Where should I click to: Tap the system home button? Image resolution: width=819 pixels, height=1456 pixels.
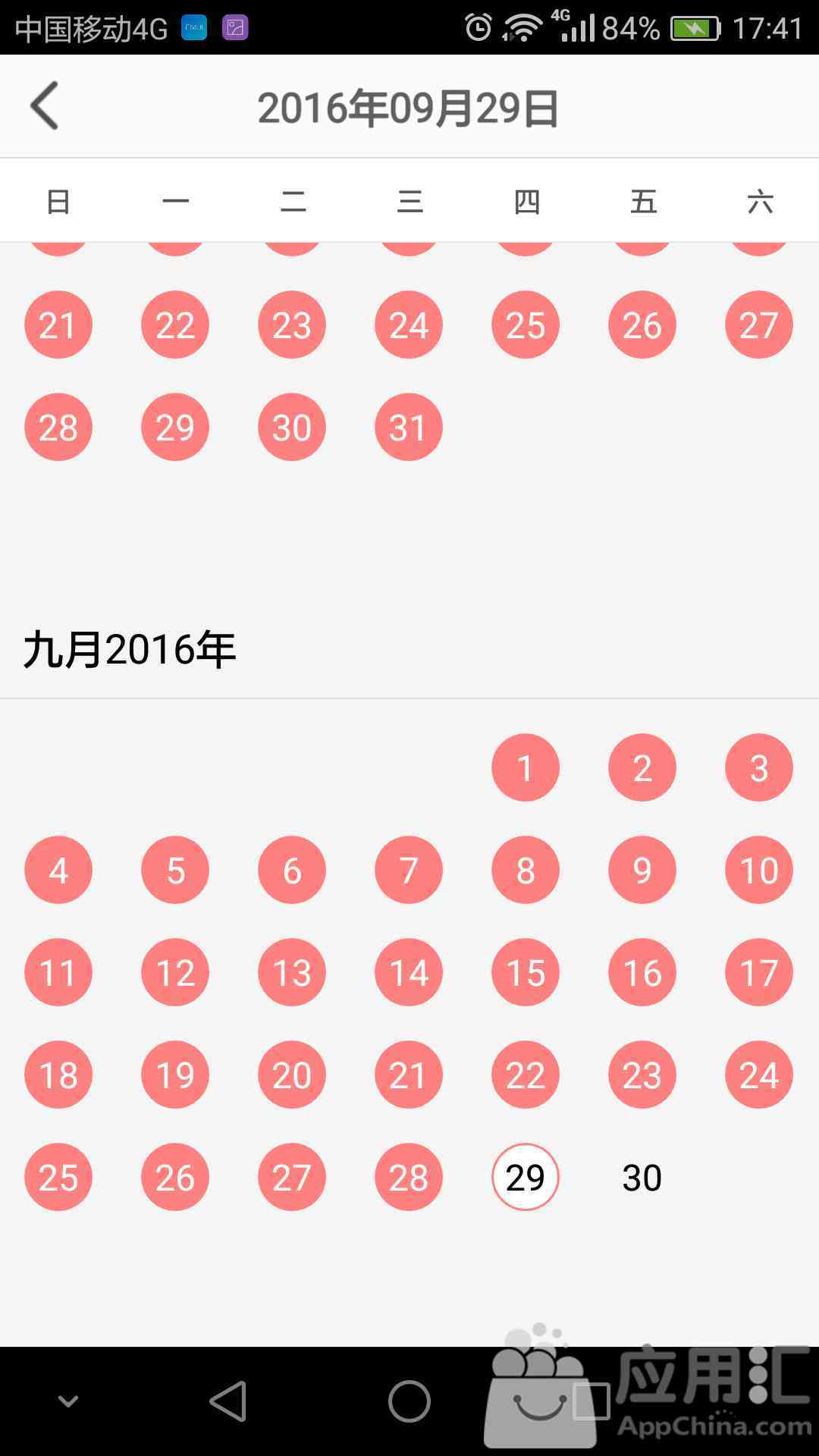[x=409, y=1401]
